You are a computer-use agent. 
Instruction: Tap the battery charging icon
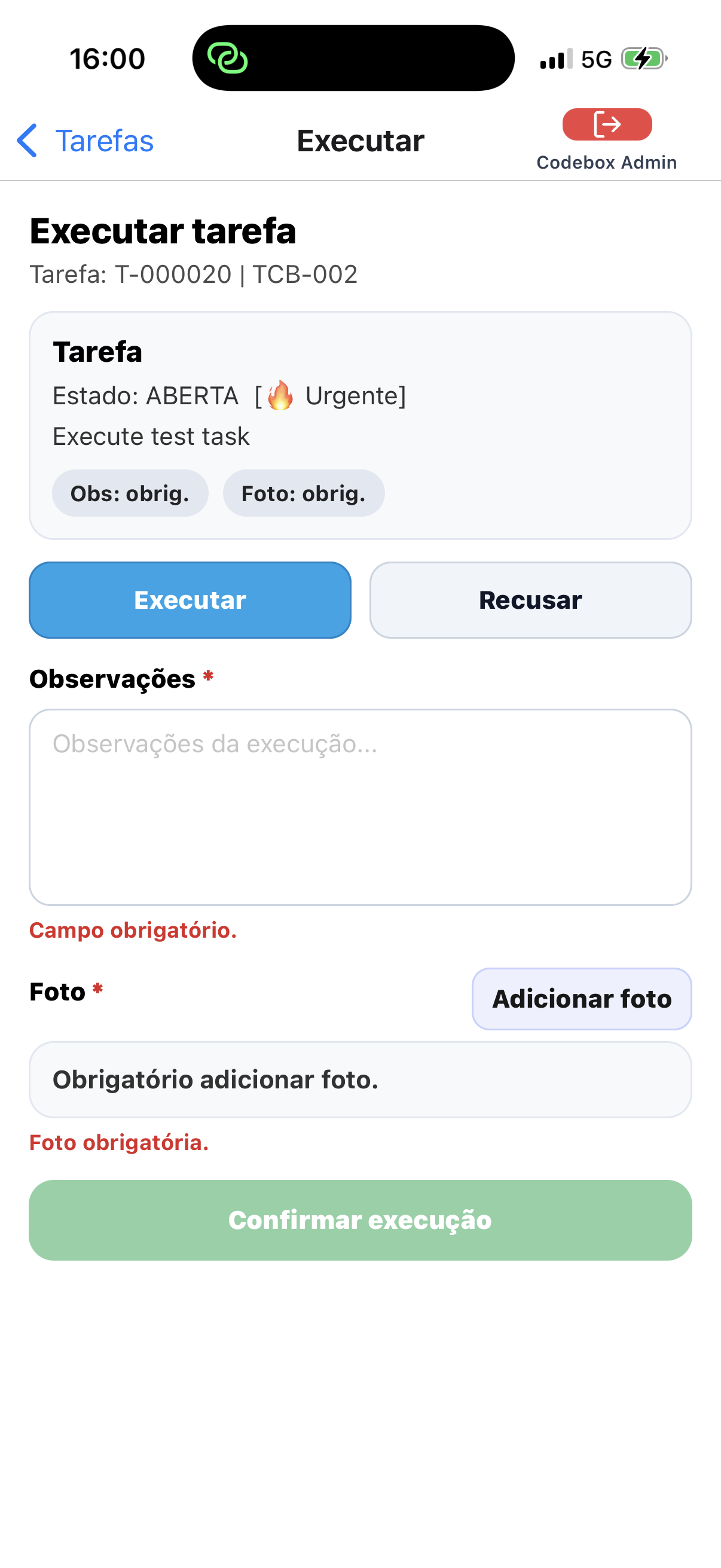pyautogui.click(x=643, y=59)
